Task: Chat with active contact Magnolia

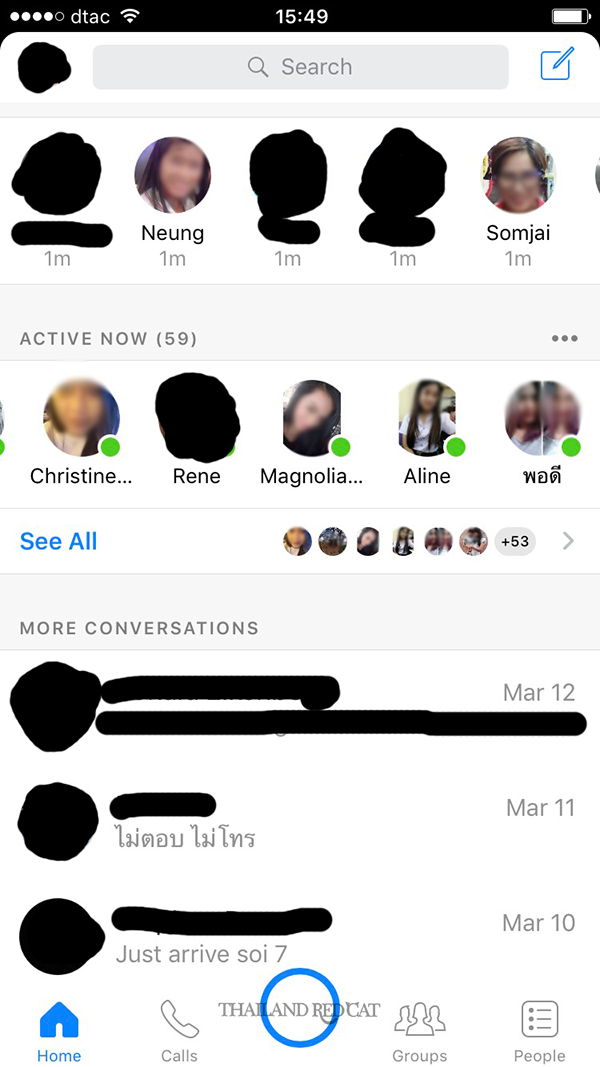Action: point(311,418)
